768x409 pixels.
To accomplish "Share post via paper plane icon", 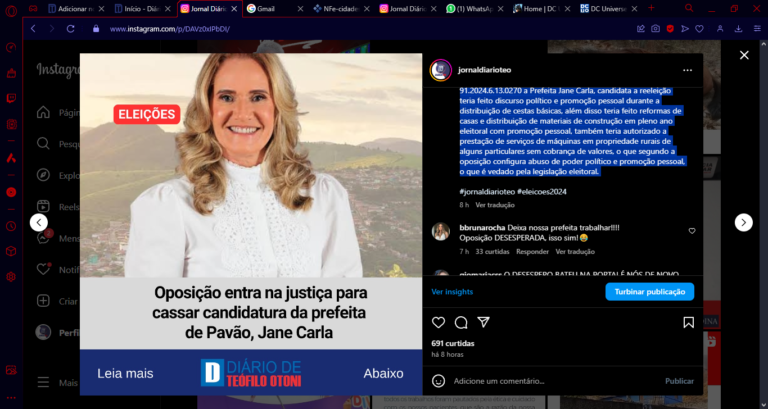I will (x=484, y=322).
